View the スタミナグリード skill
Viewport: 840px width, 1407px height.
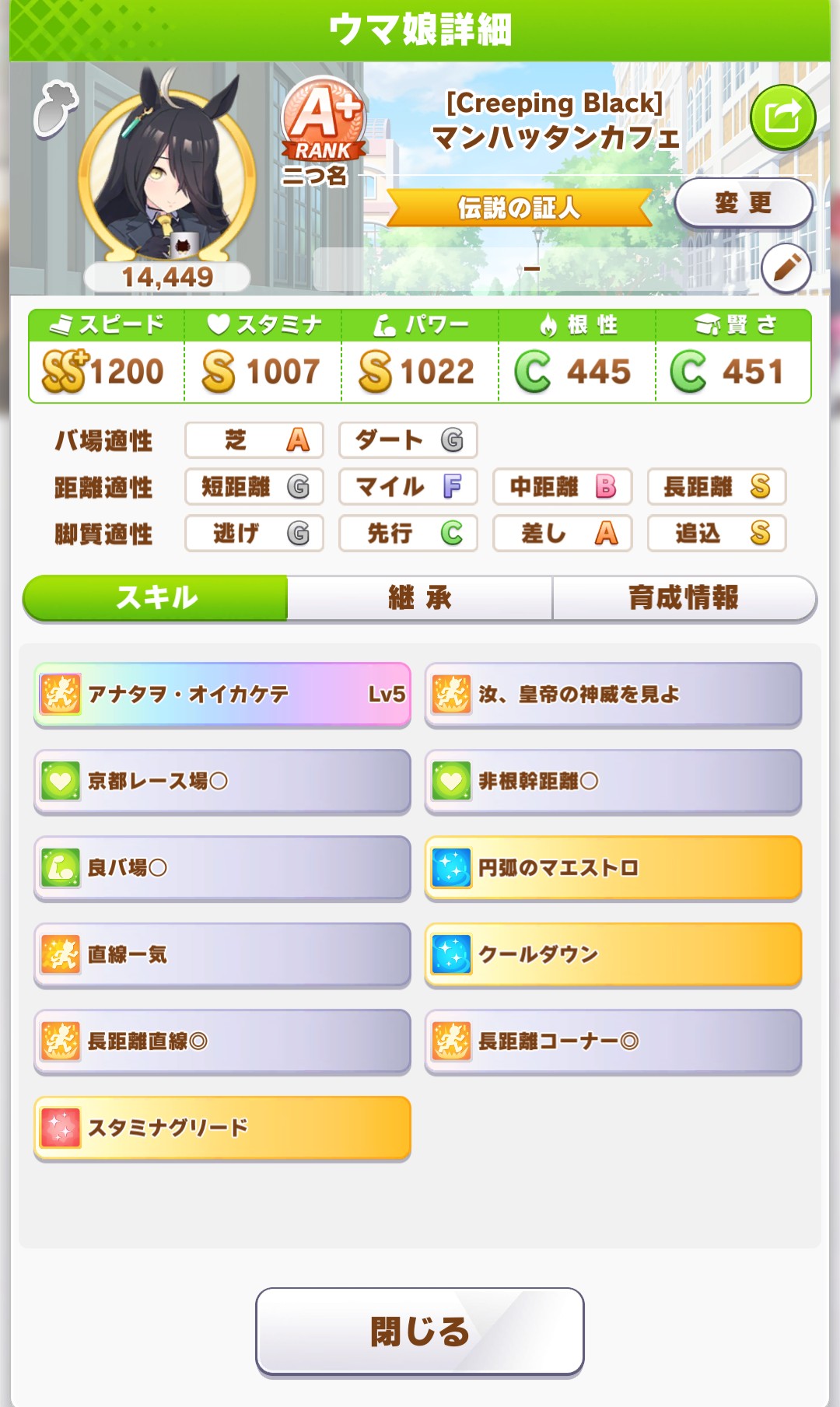tap(222, 1128)
